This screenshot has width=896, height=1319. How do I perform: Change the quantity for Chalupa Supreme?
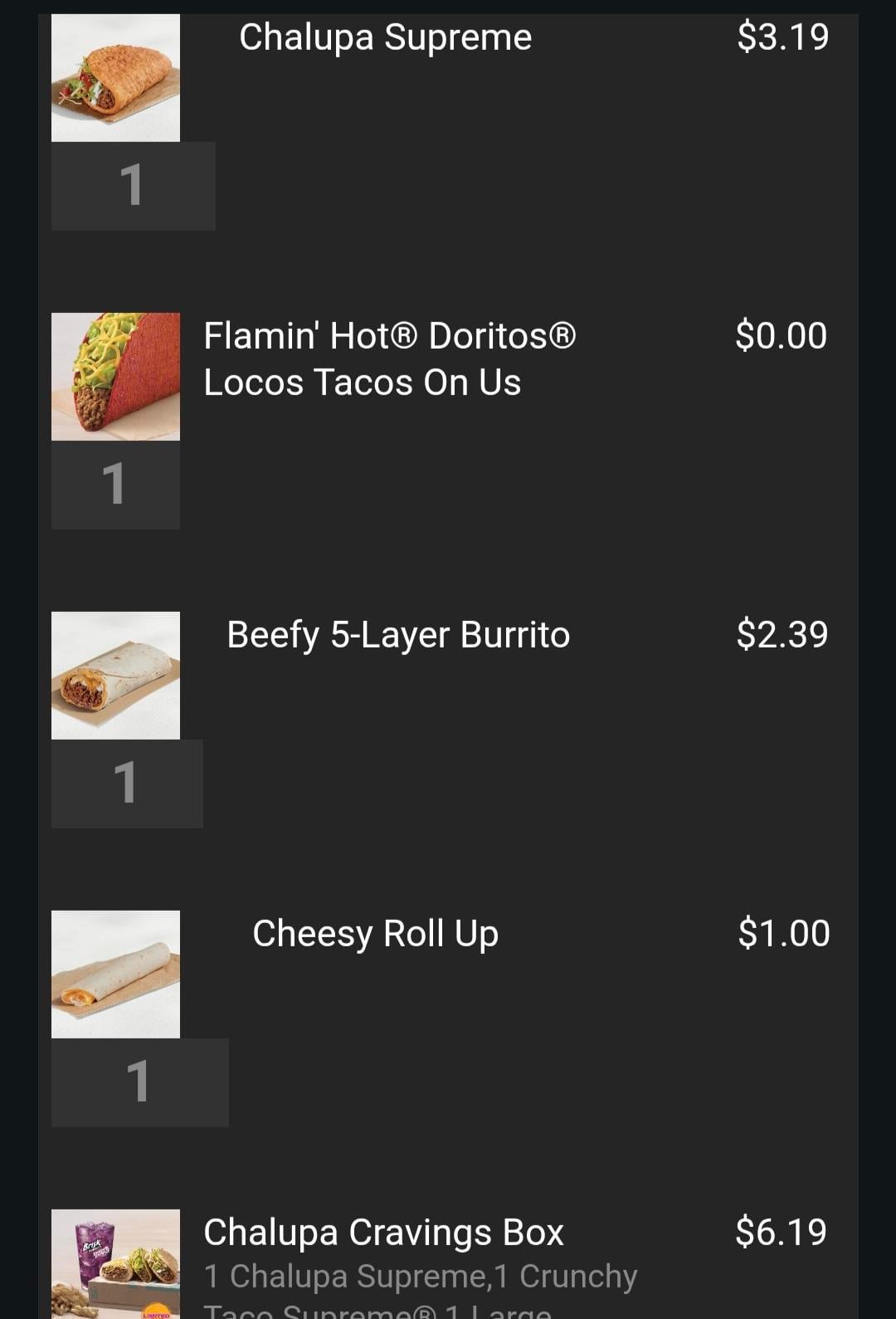133,186
